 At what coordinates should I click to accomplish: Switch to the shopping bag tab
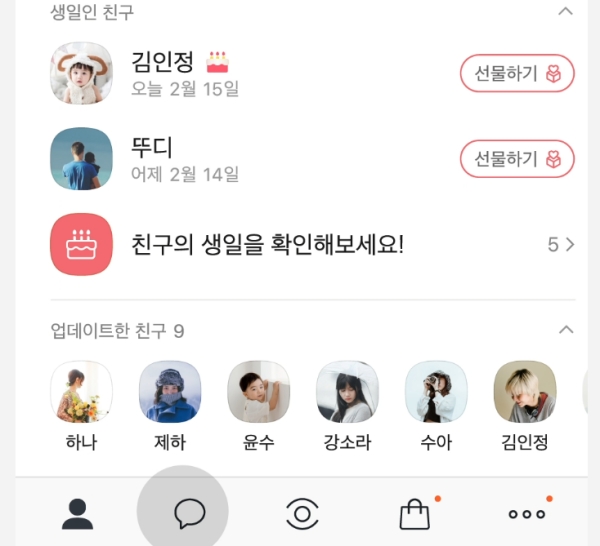(x=415, y=514)
